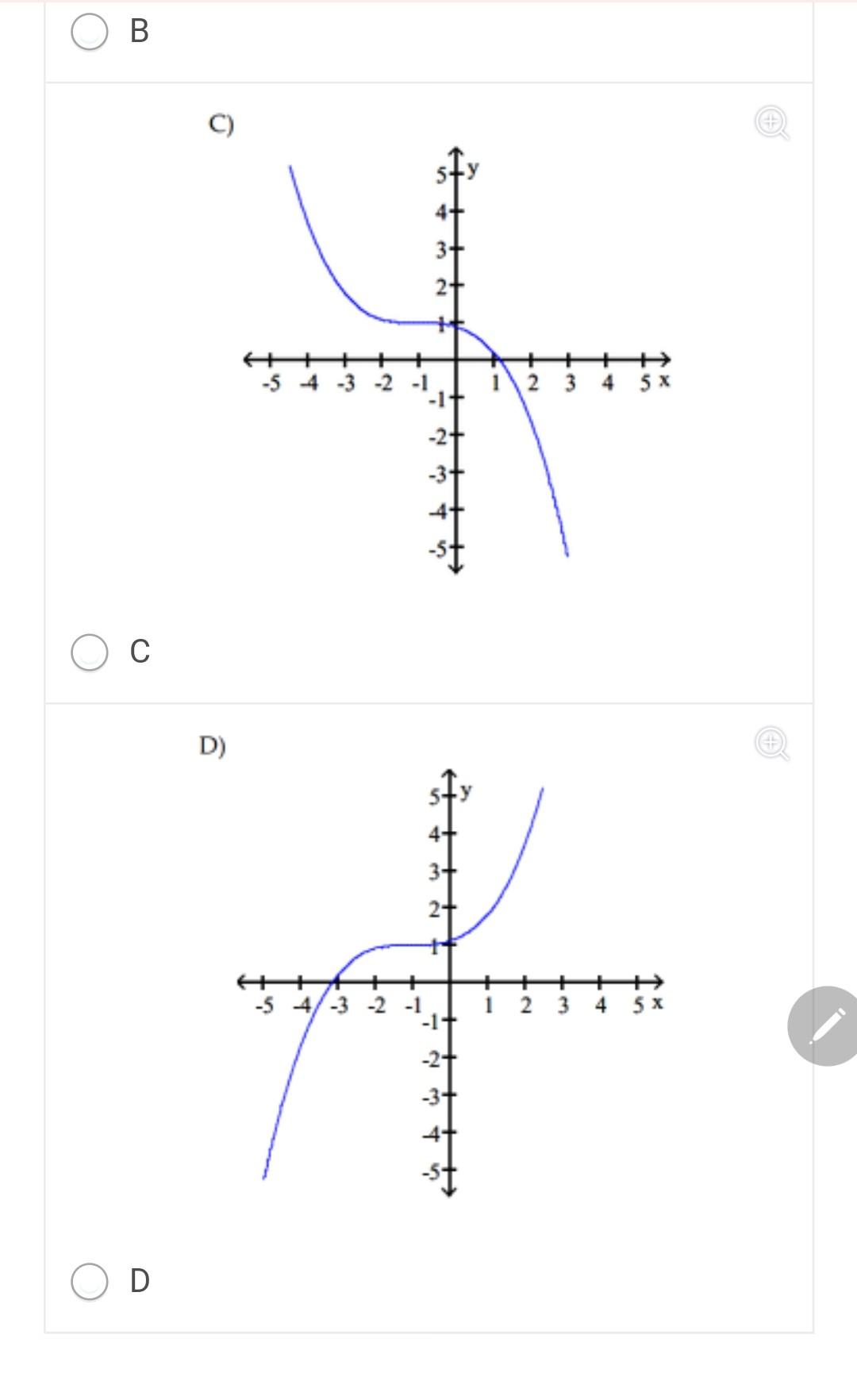Click the zoom icon above answer D's curve
857x1400 pixels.
(771, 744)
